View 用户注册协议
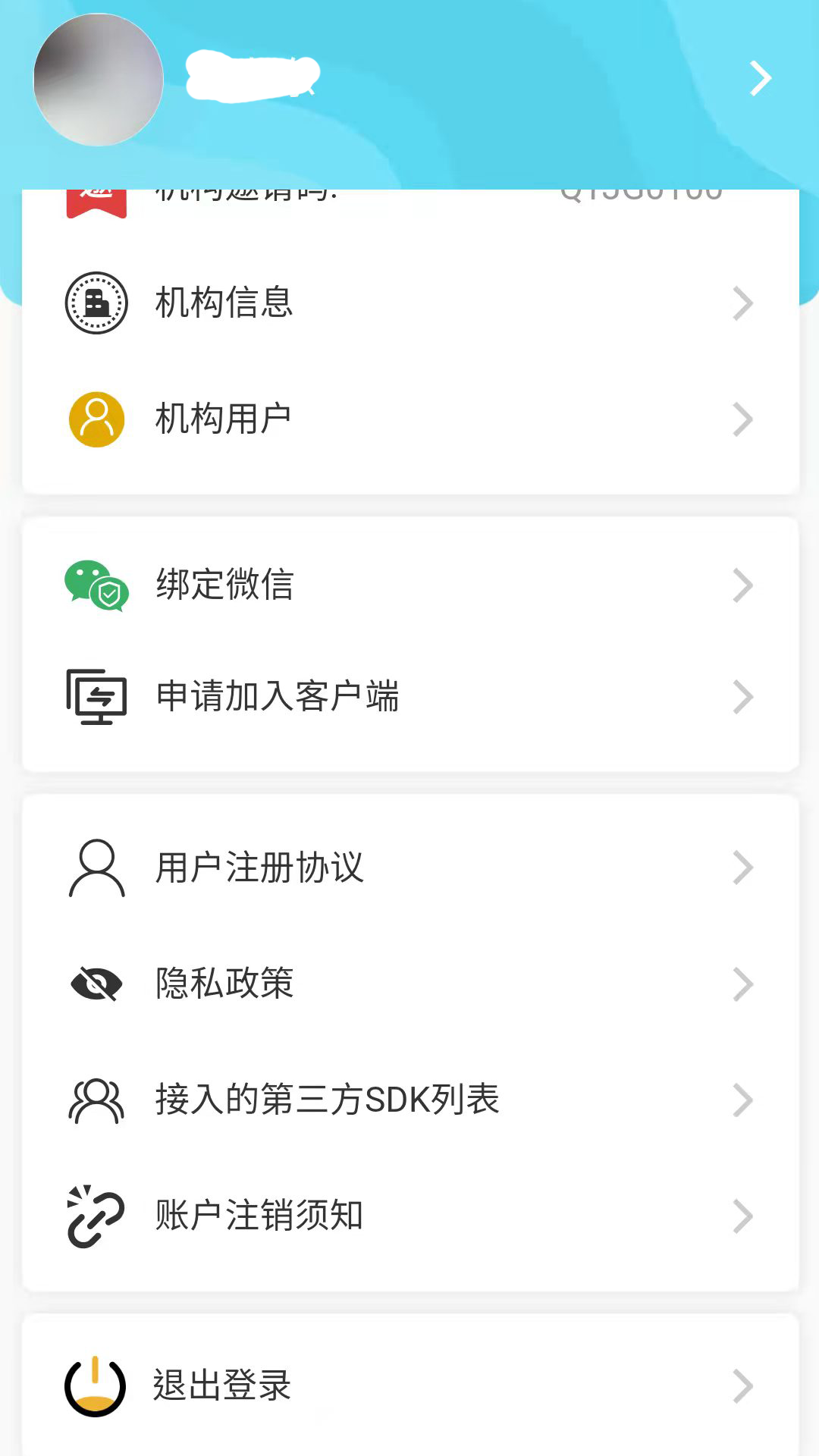 pos(409,868)
